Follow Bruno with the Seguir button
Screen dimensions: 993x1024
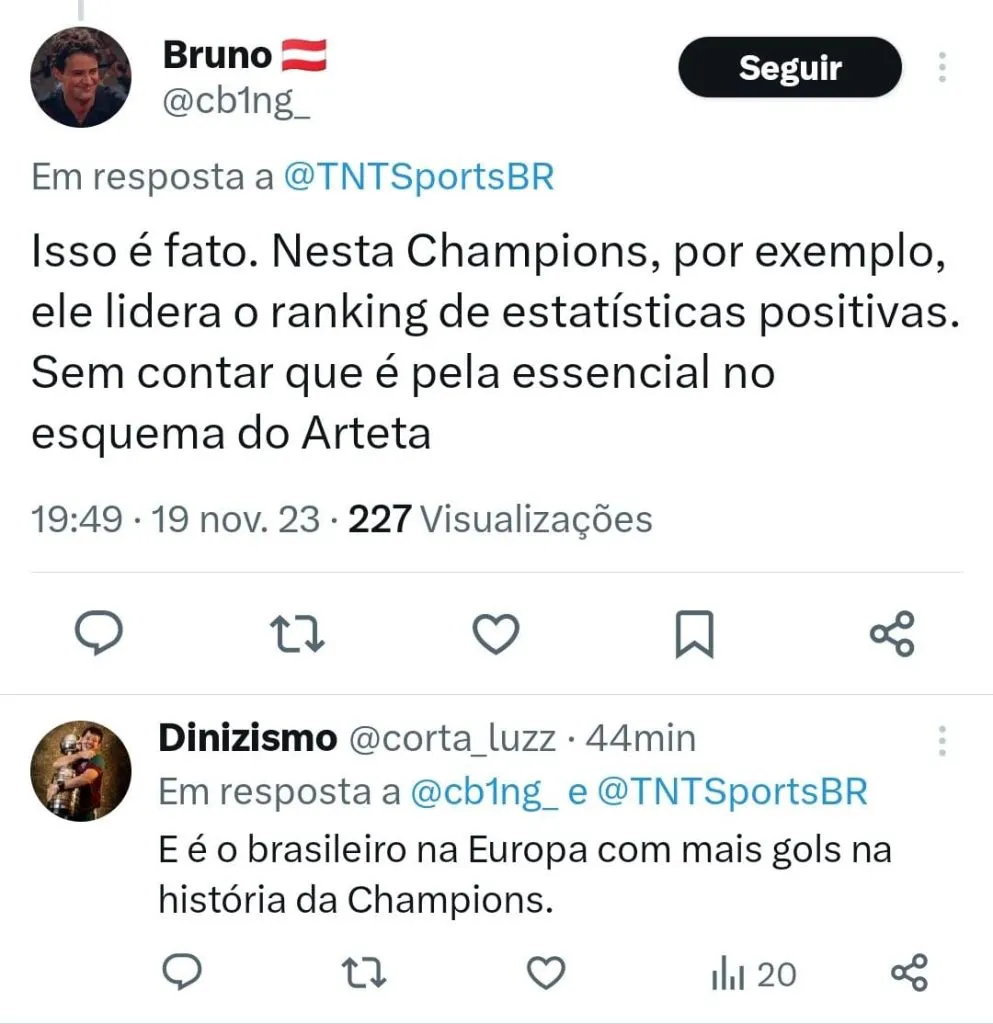click(x=789, y=68)
